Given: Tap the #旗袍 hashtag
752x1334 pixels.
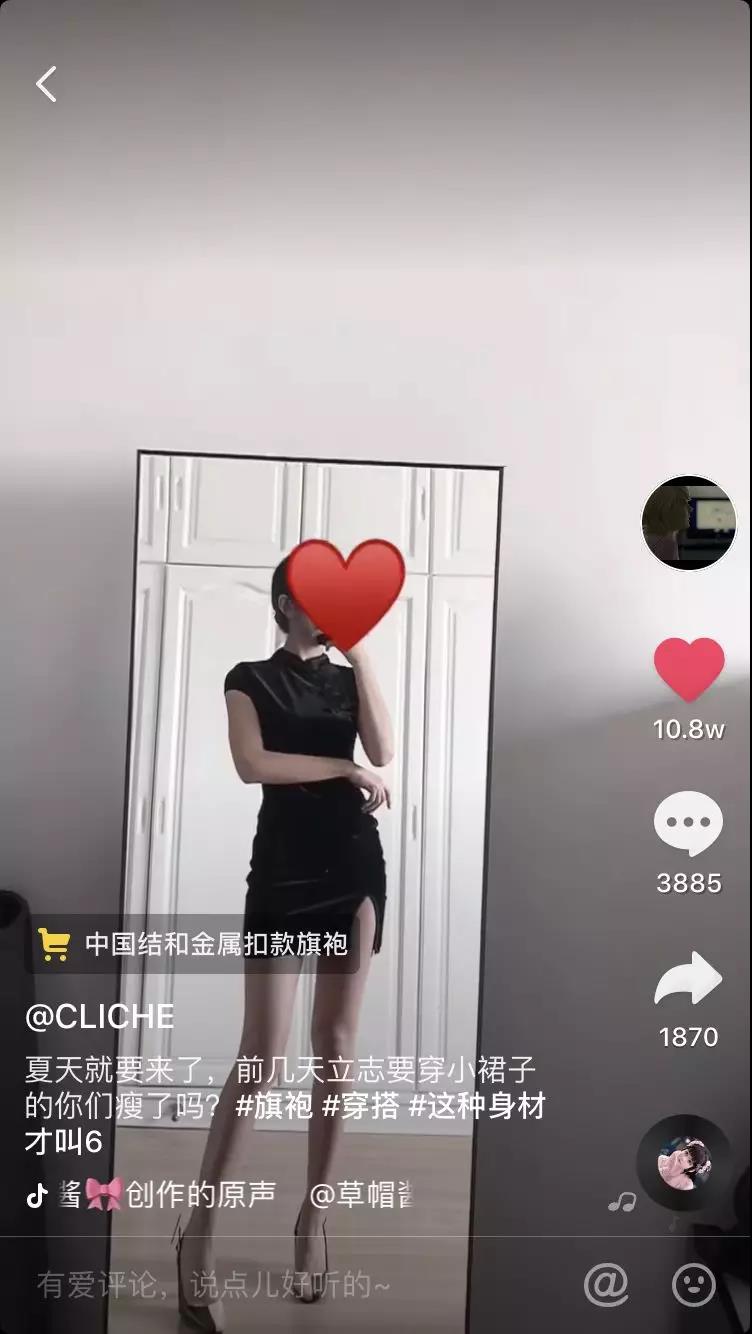Looking at the screenshot, I should [x=272, y=1107].
